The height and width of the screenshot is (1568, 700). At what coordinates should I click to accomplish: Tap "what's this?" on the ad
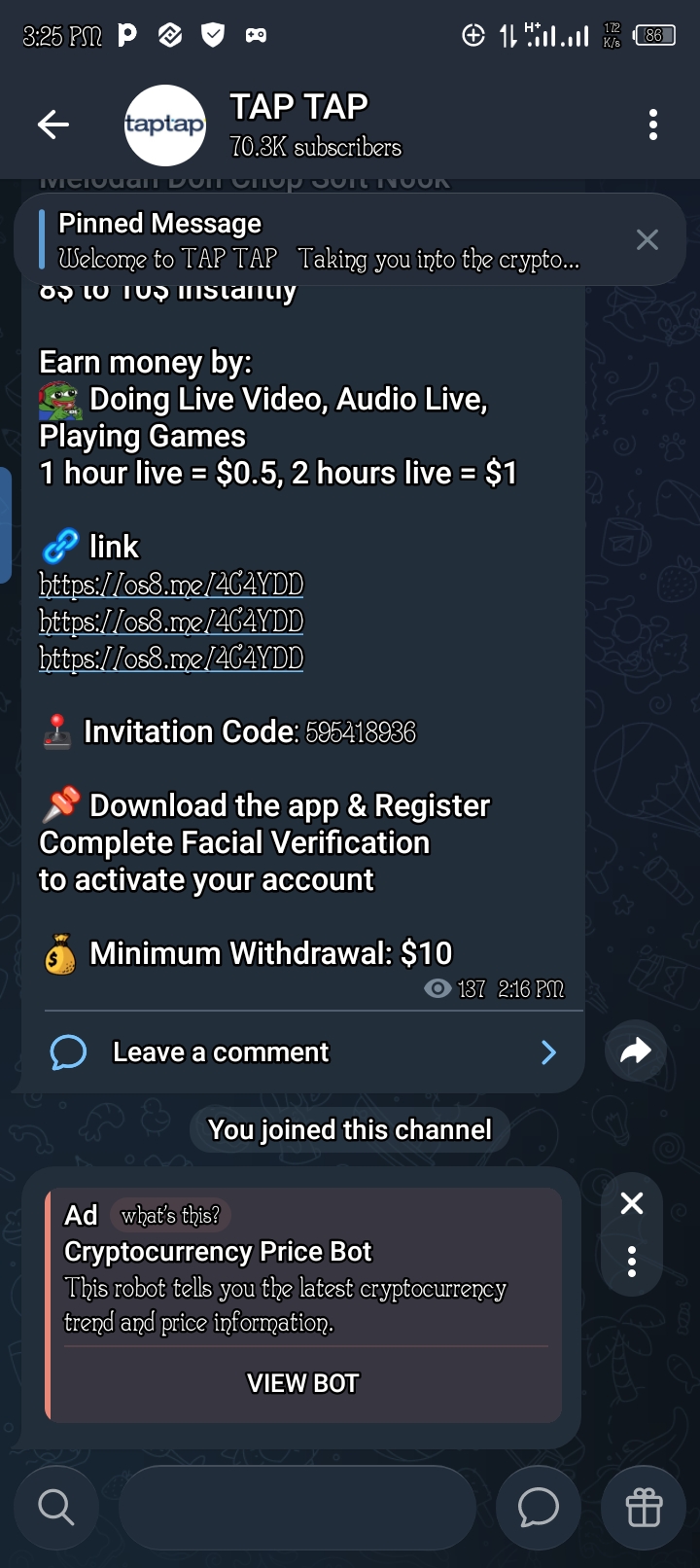(x=170, y=1216)
